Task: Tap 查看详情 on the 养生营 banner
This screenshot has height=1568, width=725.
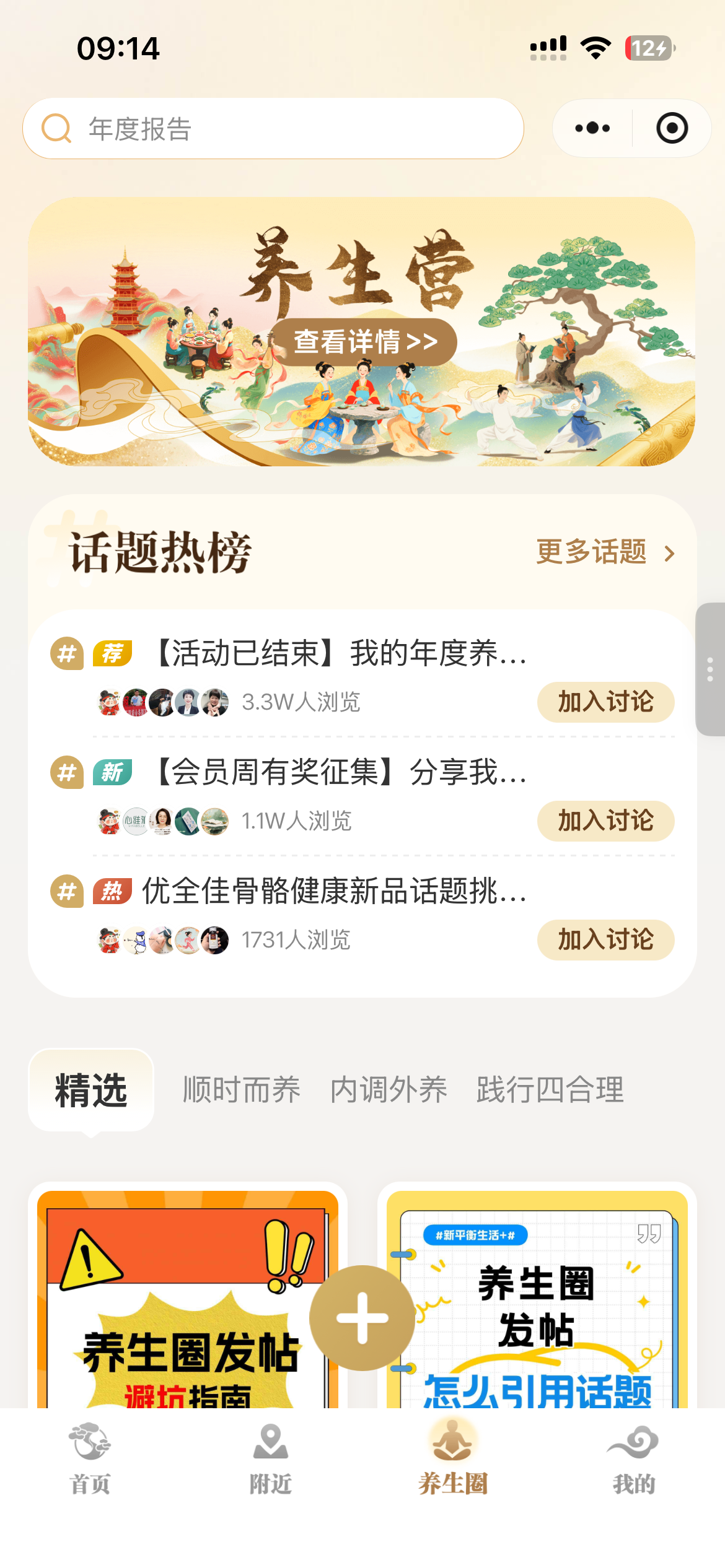Action: click(365, 342)
